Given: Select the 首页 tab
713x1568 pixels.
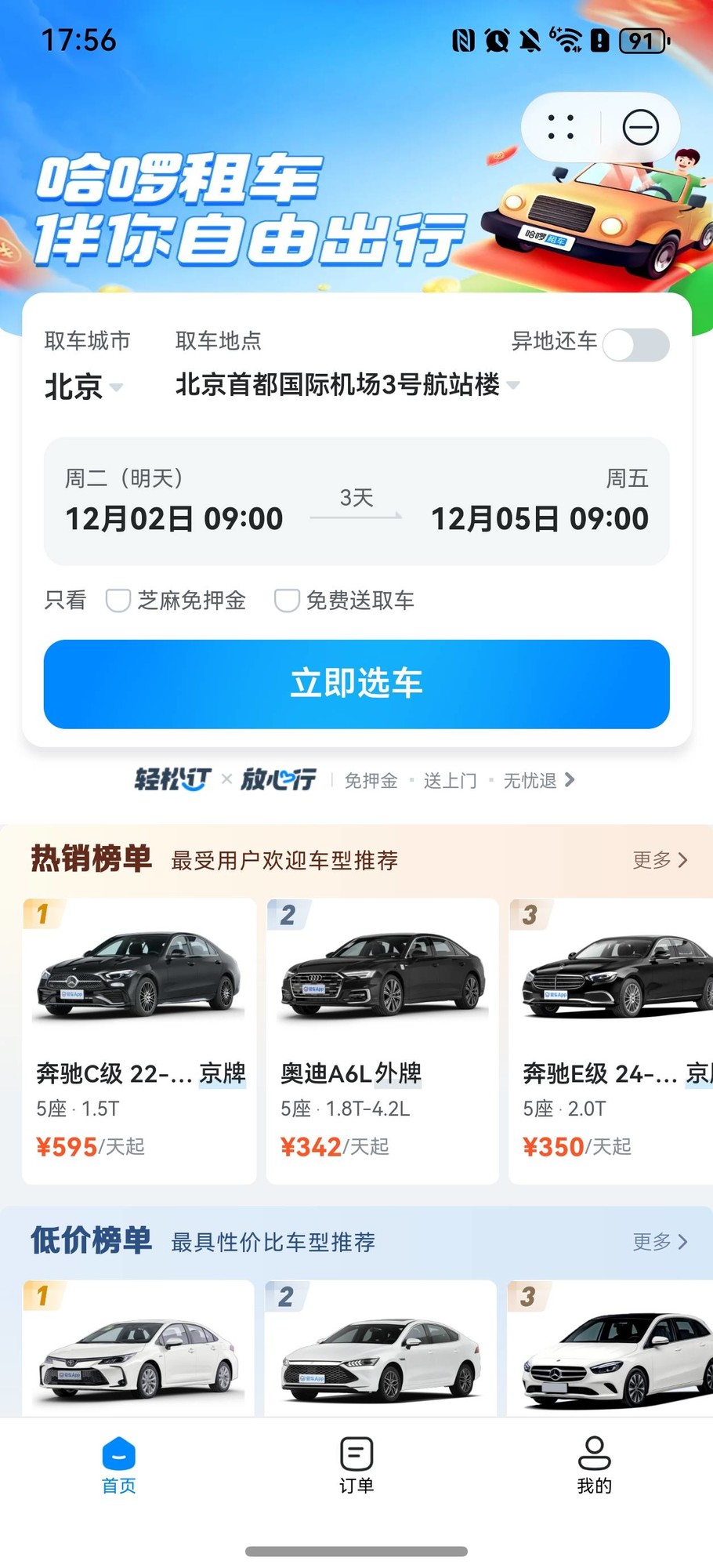Looking at the screenshot, I should coord(119,1465).
